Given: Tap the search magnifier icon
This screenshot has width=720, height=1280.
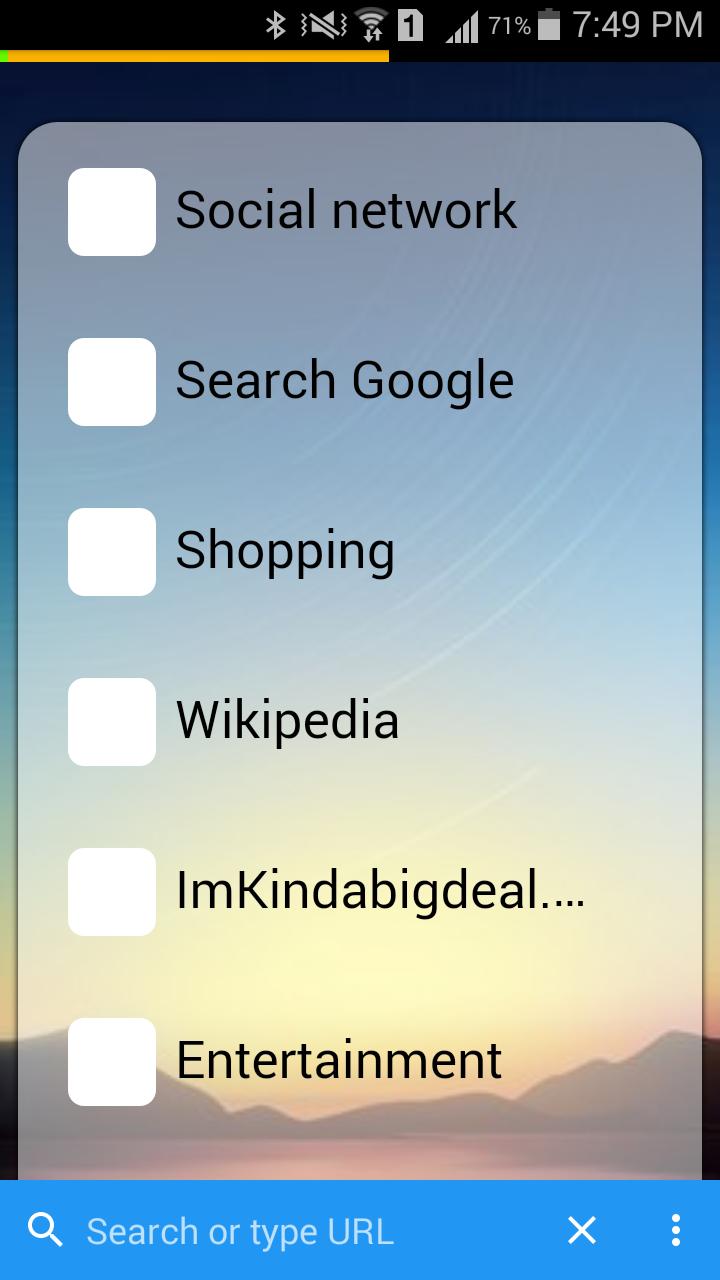Looking at the screenshot, I should point(46,1231).
